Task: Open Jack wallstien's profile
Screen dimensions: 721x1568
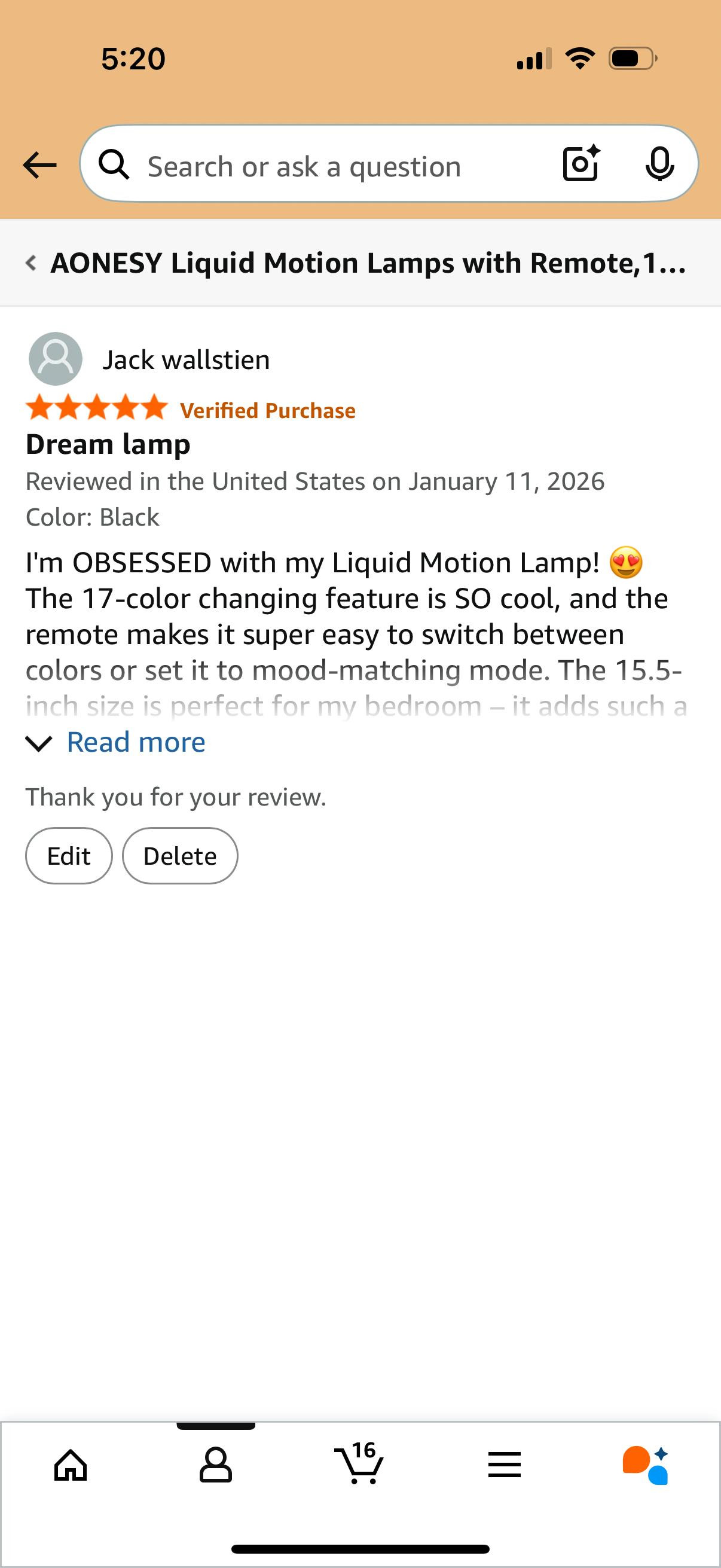Action: 149,359
